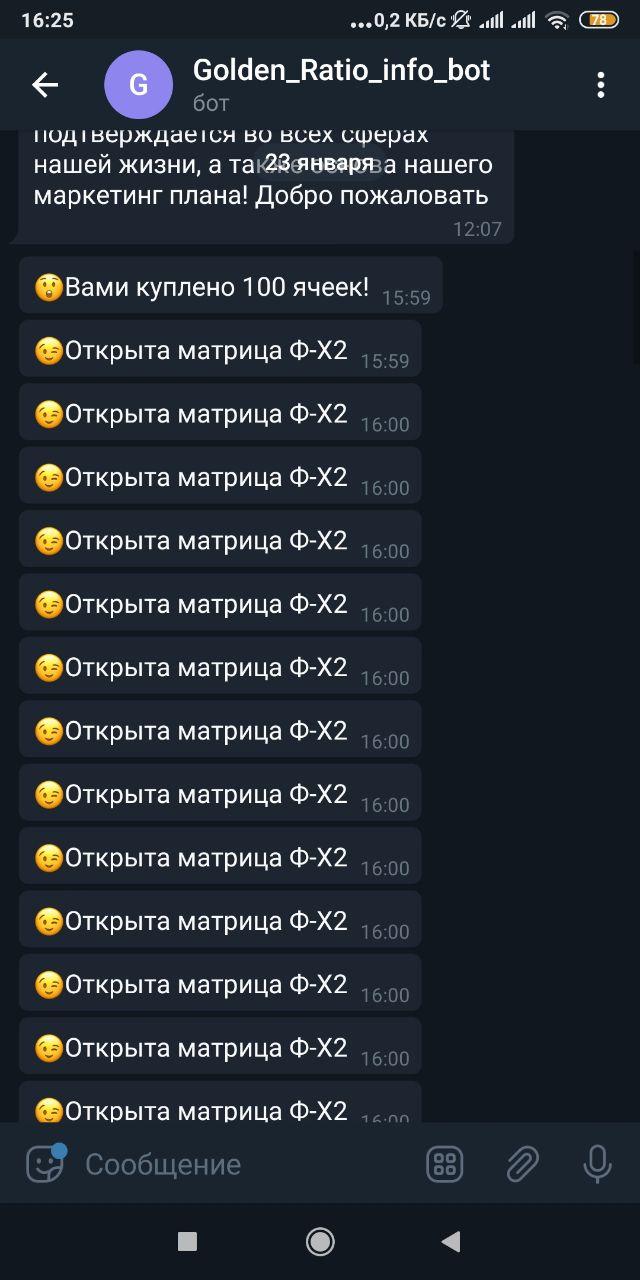The height and width of the screenshot is (1280, 640).
Task: Attach a file with the paperclip
Action: (522, 1164)
